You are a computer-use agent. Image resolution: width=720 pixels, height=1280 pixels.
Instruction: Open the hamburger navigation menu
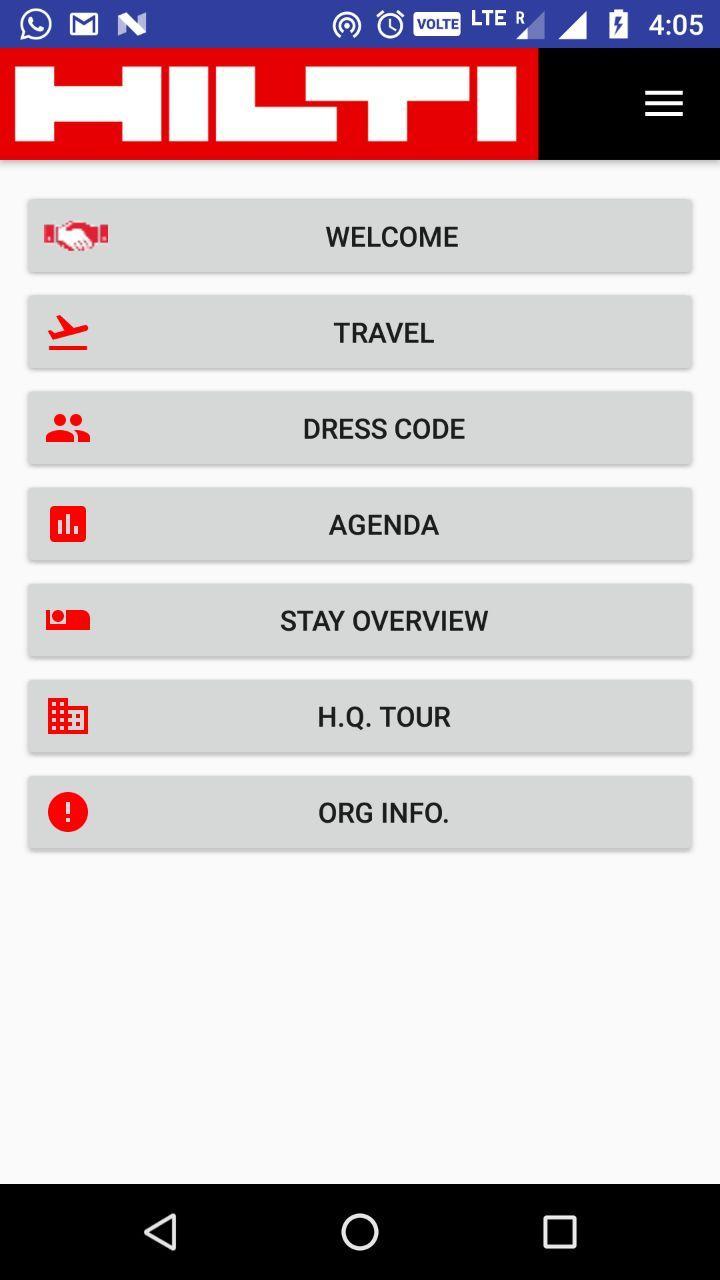663,103
